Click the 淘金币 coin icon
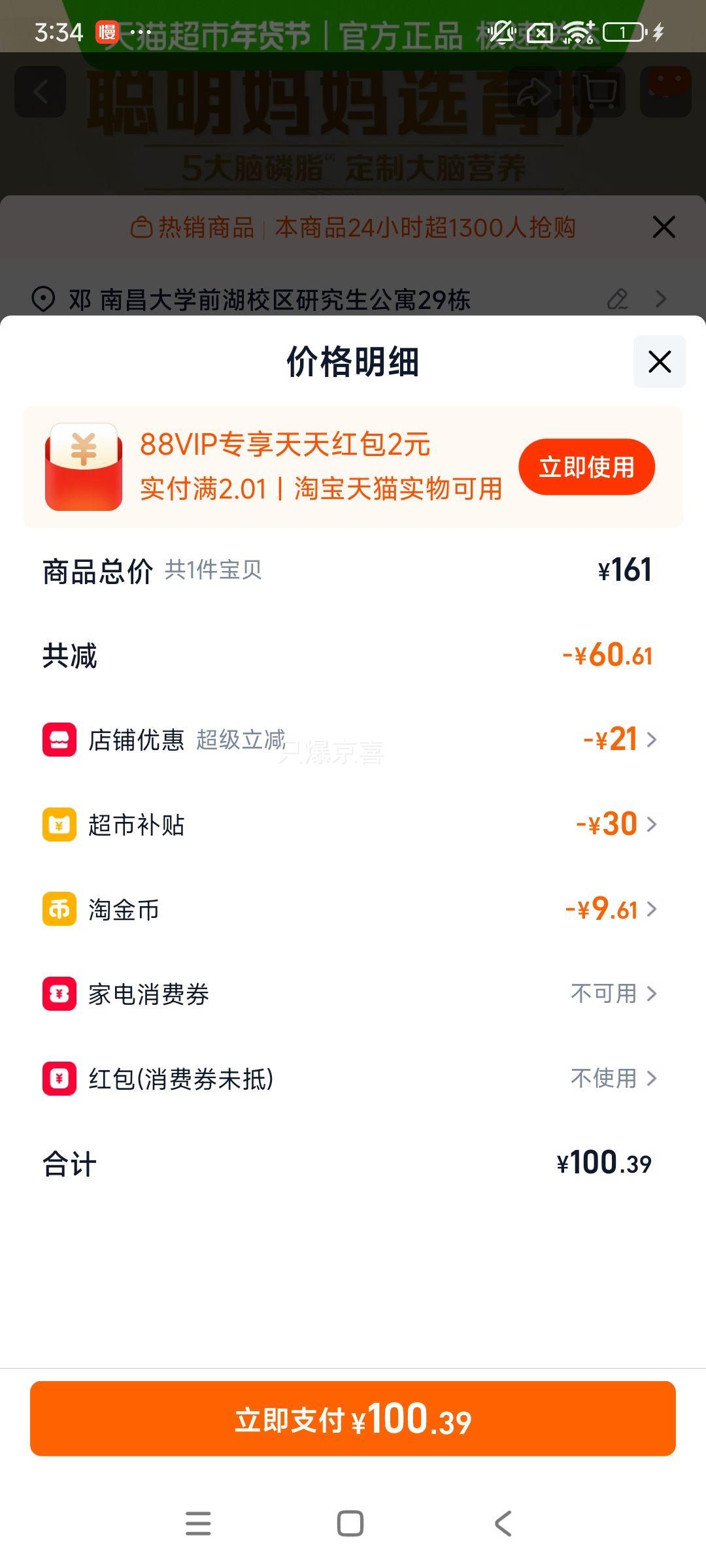The image size is (706, 1568). click(x=58, y=909)
